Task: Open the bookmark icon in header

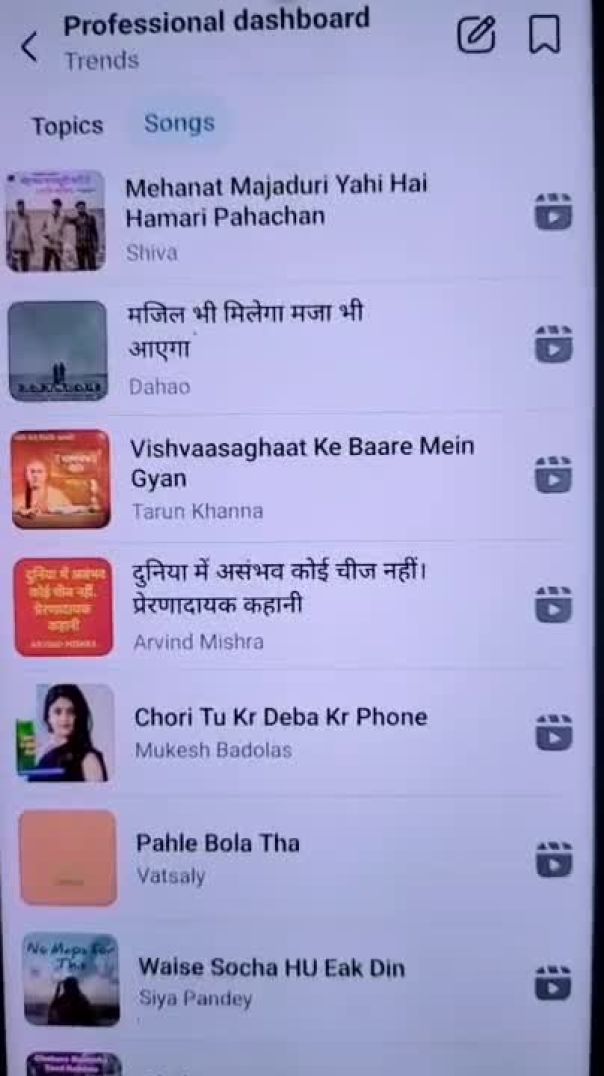Action: click(x=544, y=36)
